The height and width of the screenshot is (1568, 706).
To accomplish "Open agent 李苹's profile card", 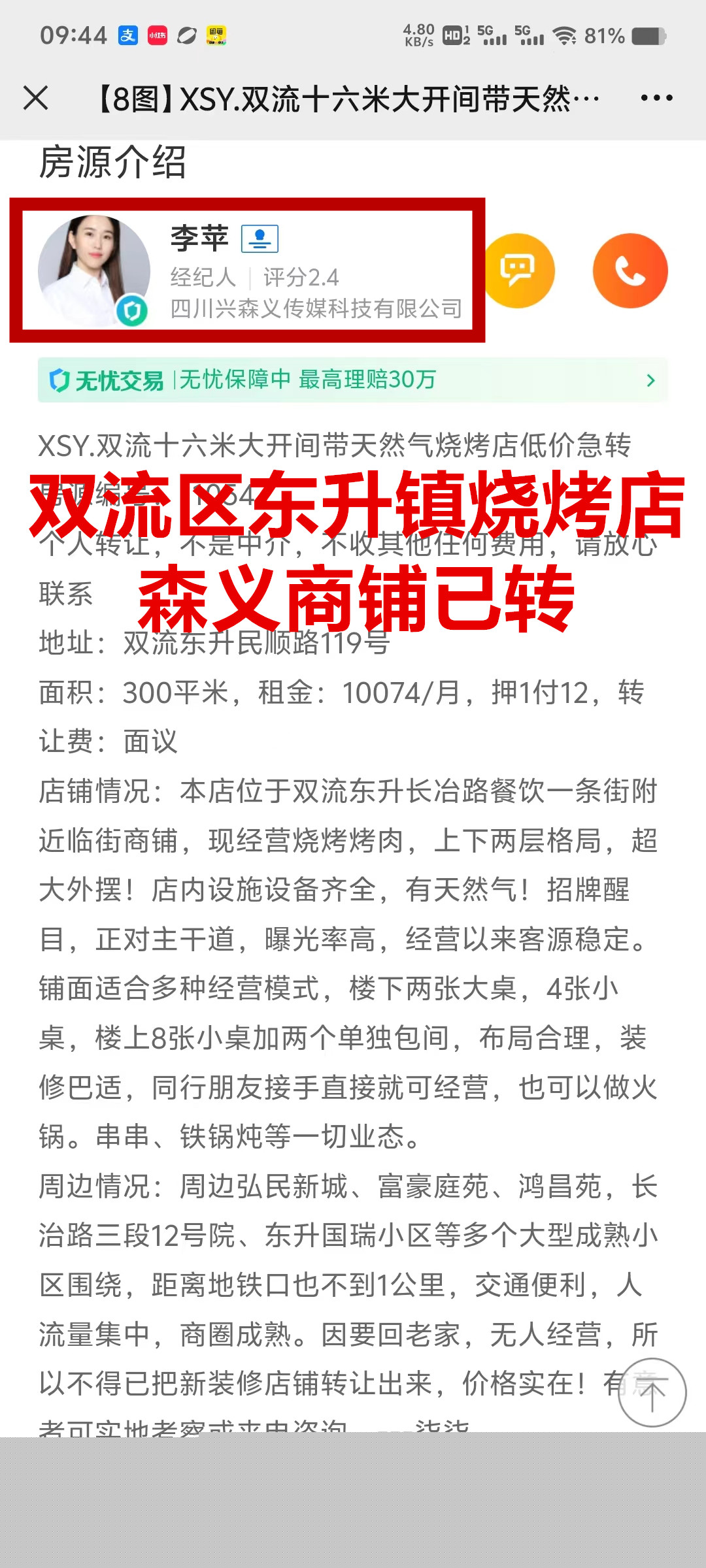I will pyautogui.click(x=247, y=270).
